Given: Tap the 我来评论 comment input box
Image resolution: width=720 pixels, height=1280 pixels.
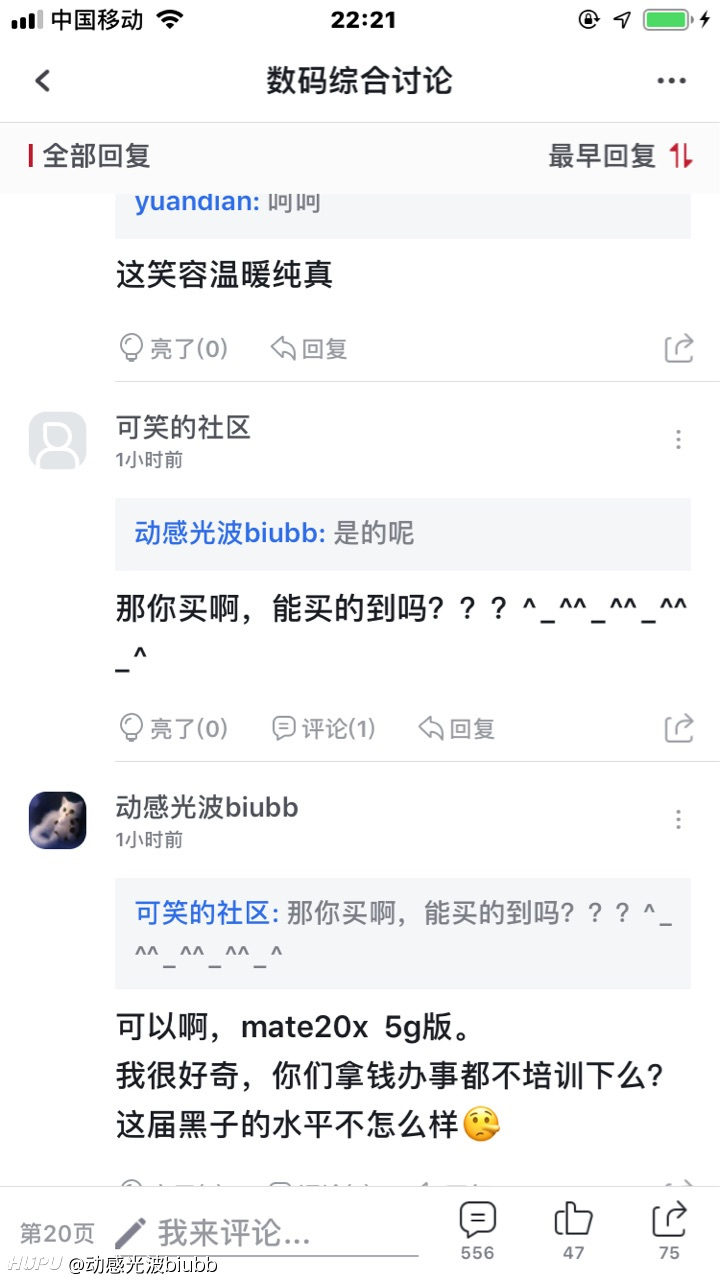Looking at the screenshot, I should pos(265,1233).
